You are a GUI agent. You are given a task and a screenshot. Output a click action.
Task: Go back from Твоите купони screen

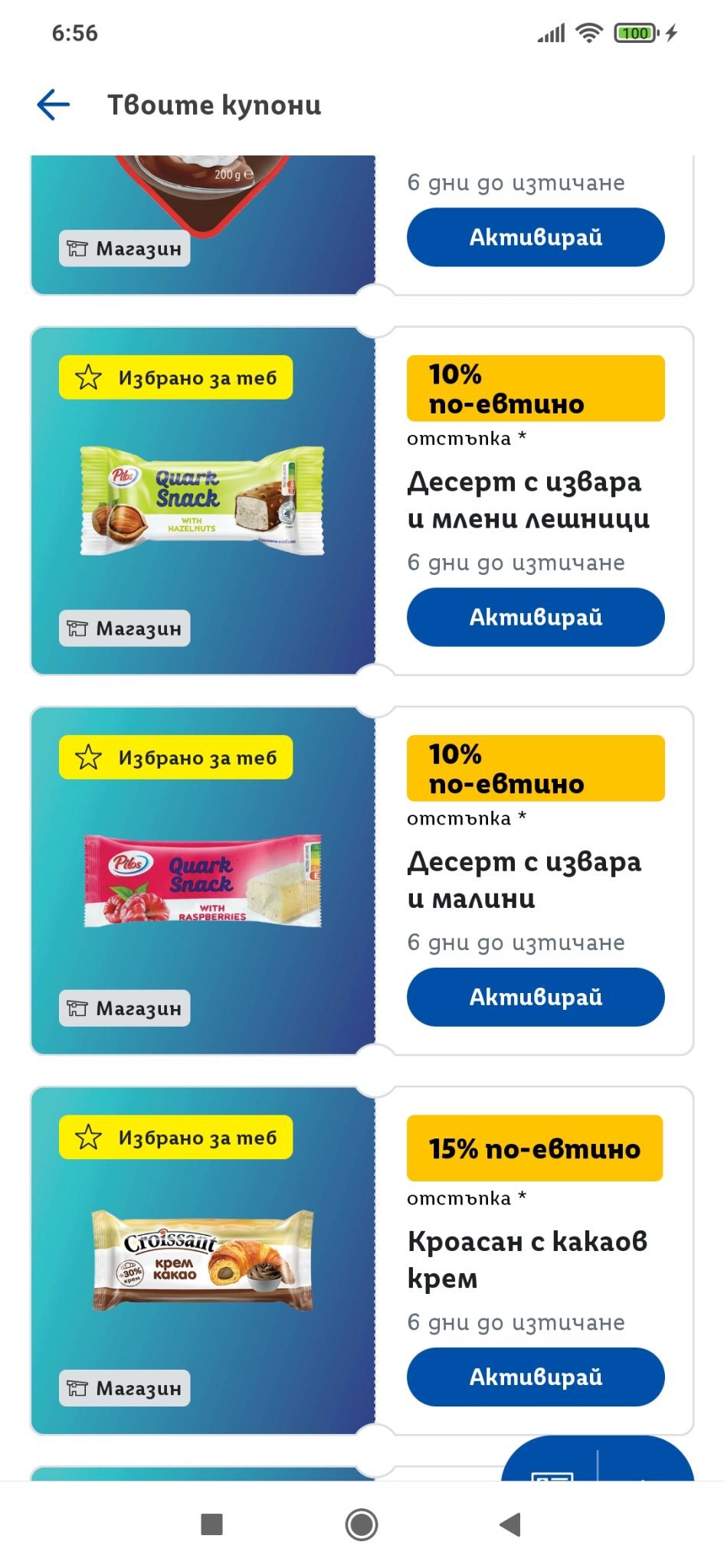point(54,105)
